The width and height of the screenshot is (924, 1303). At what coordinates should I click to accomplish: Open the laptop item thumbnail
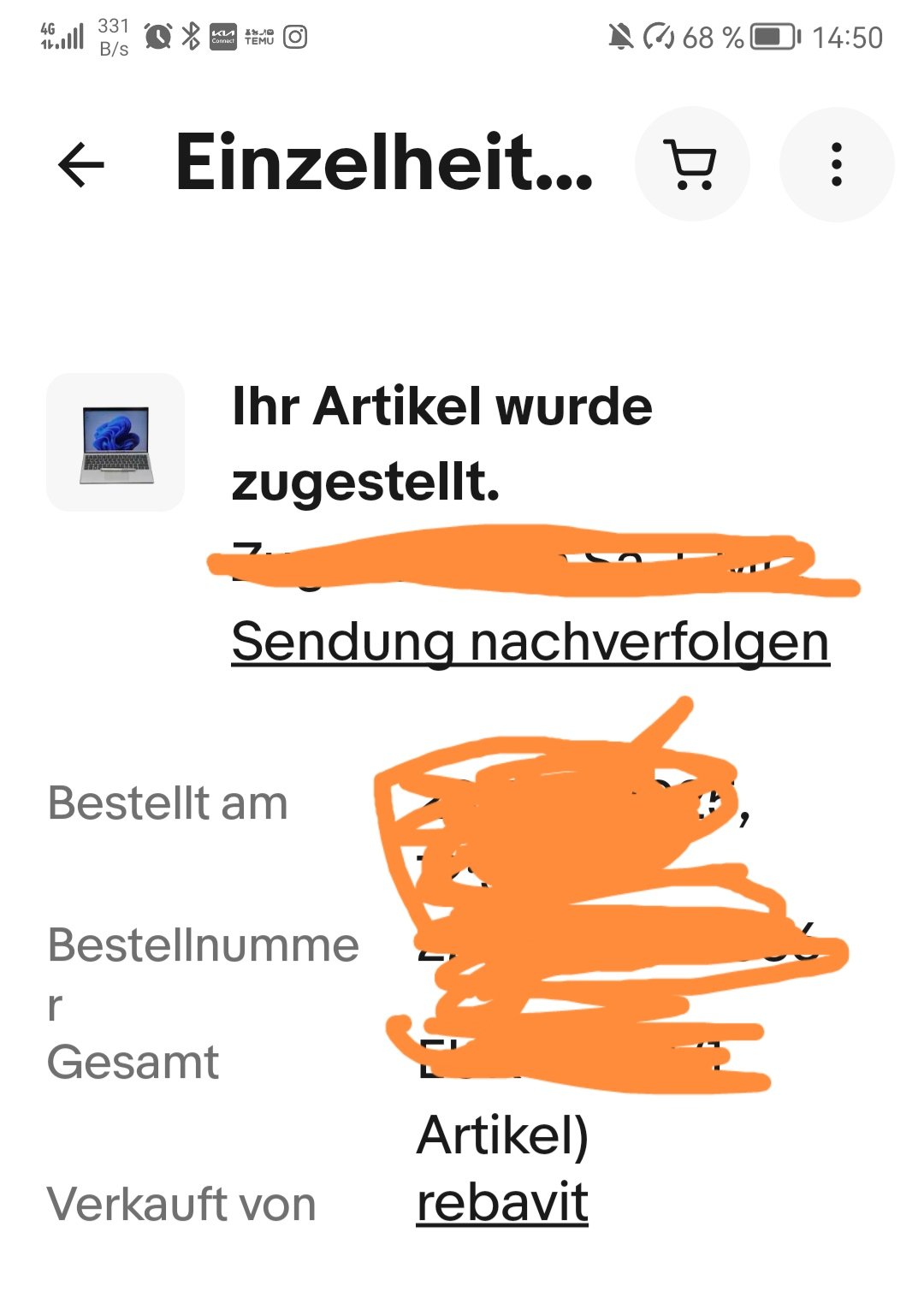[x=115, y=442]
